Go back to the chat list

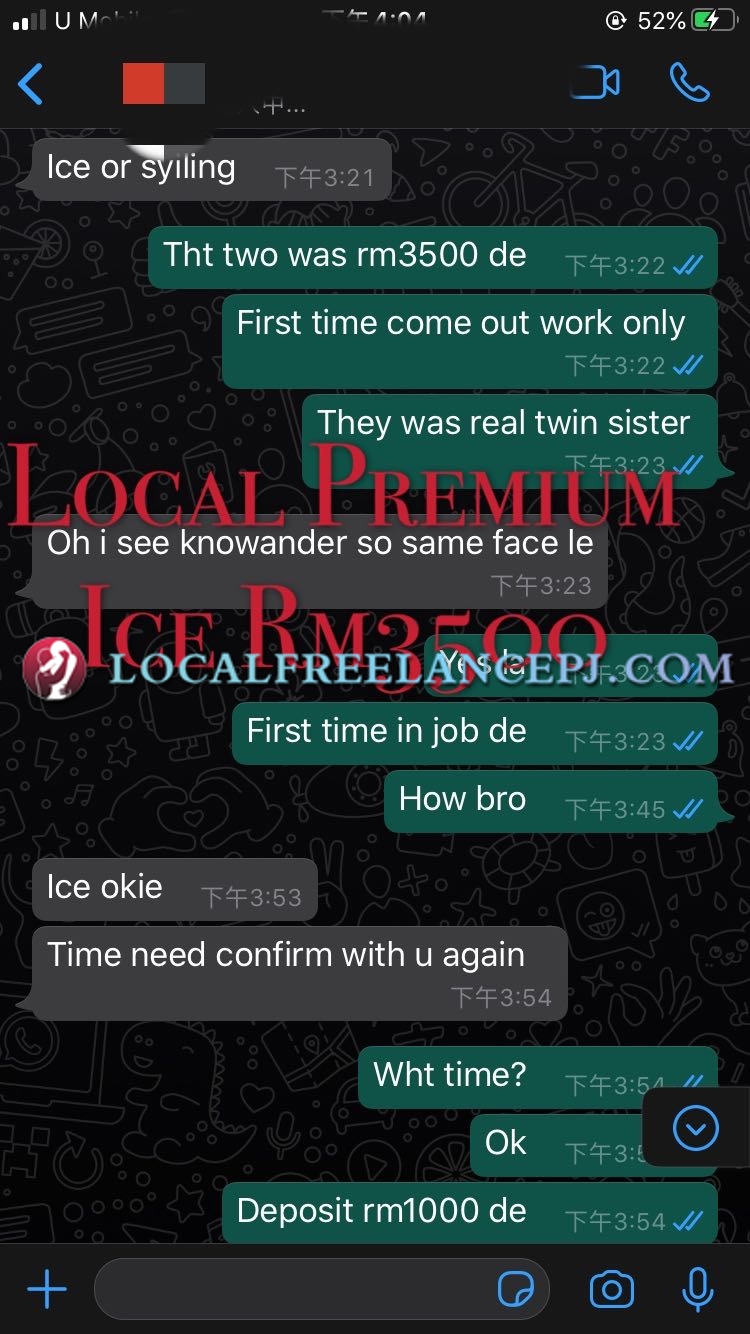32,84
